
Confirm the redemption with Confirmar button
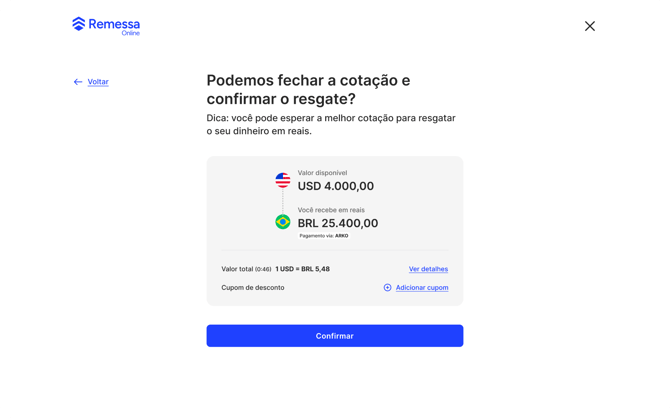tap(335, 336)
